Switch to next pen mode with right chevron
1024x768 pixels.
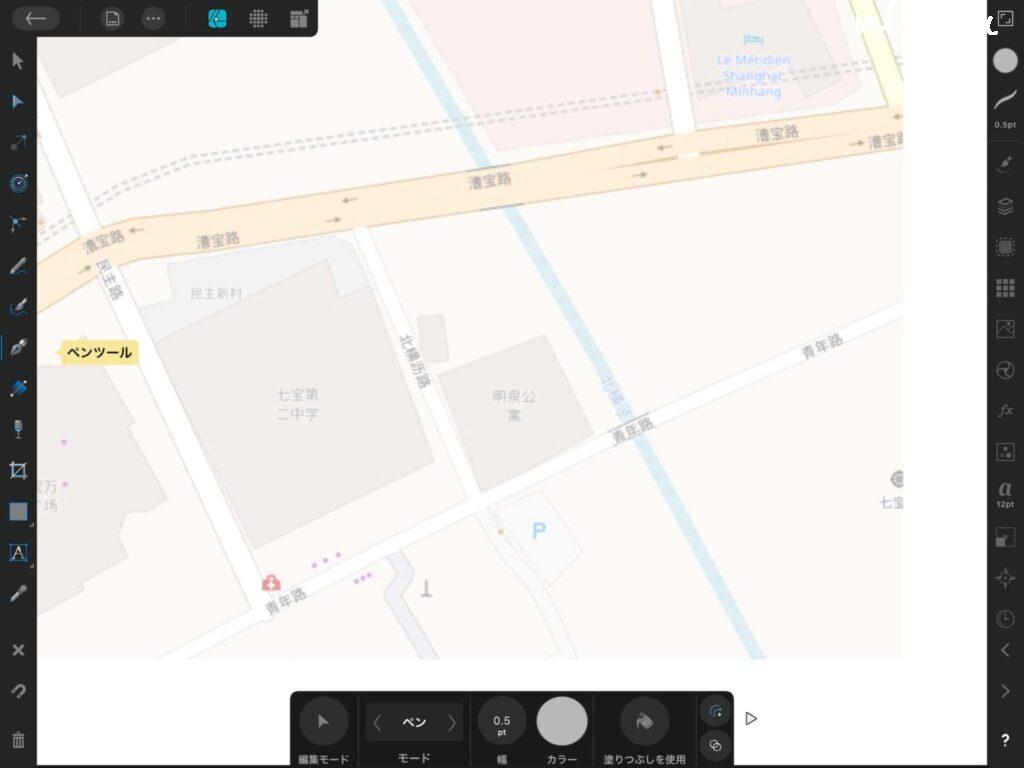452,722
